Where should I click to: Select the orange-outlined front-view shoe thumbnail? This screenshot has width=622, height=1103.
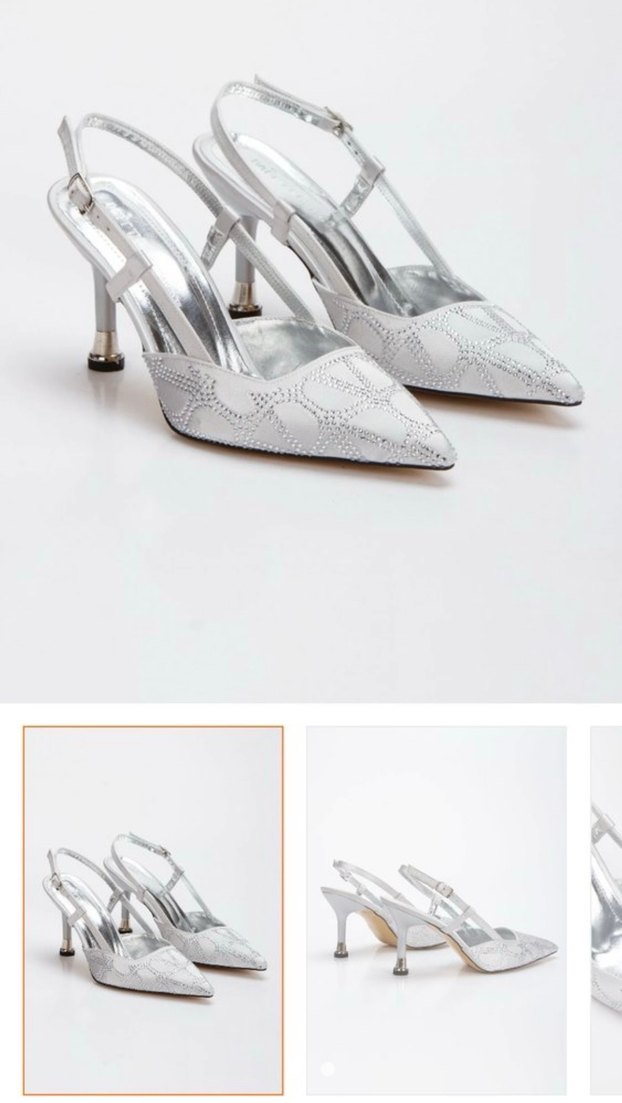click(153, 910)
